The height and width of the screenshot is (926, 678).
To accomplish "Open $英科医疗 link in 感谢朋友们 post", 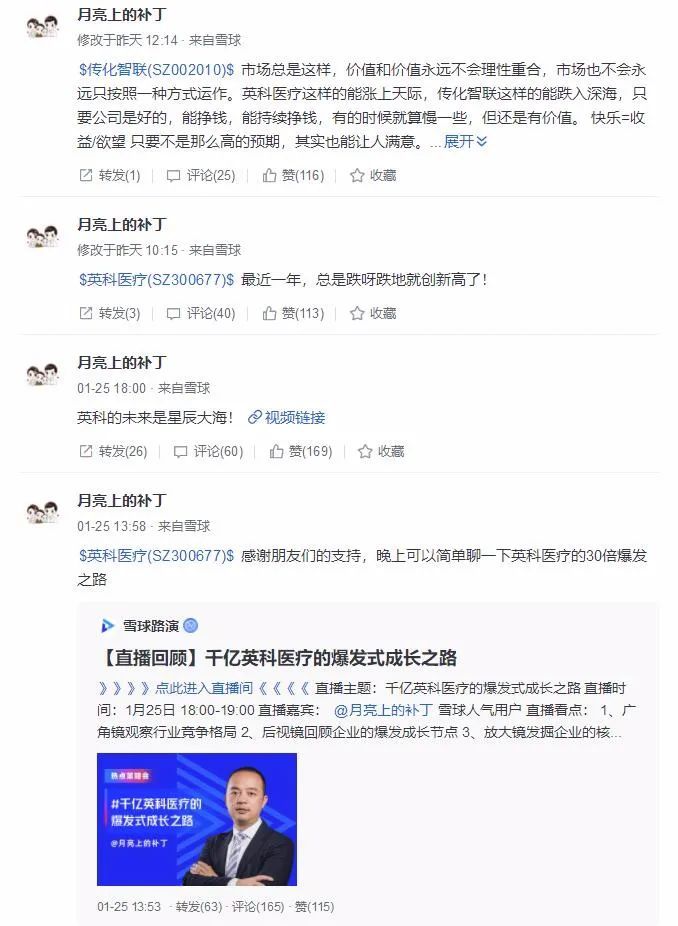I will point(156,555).
